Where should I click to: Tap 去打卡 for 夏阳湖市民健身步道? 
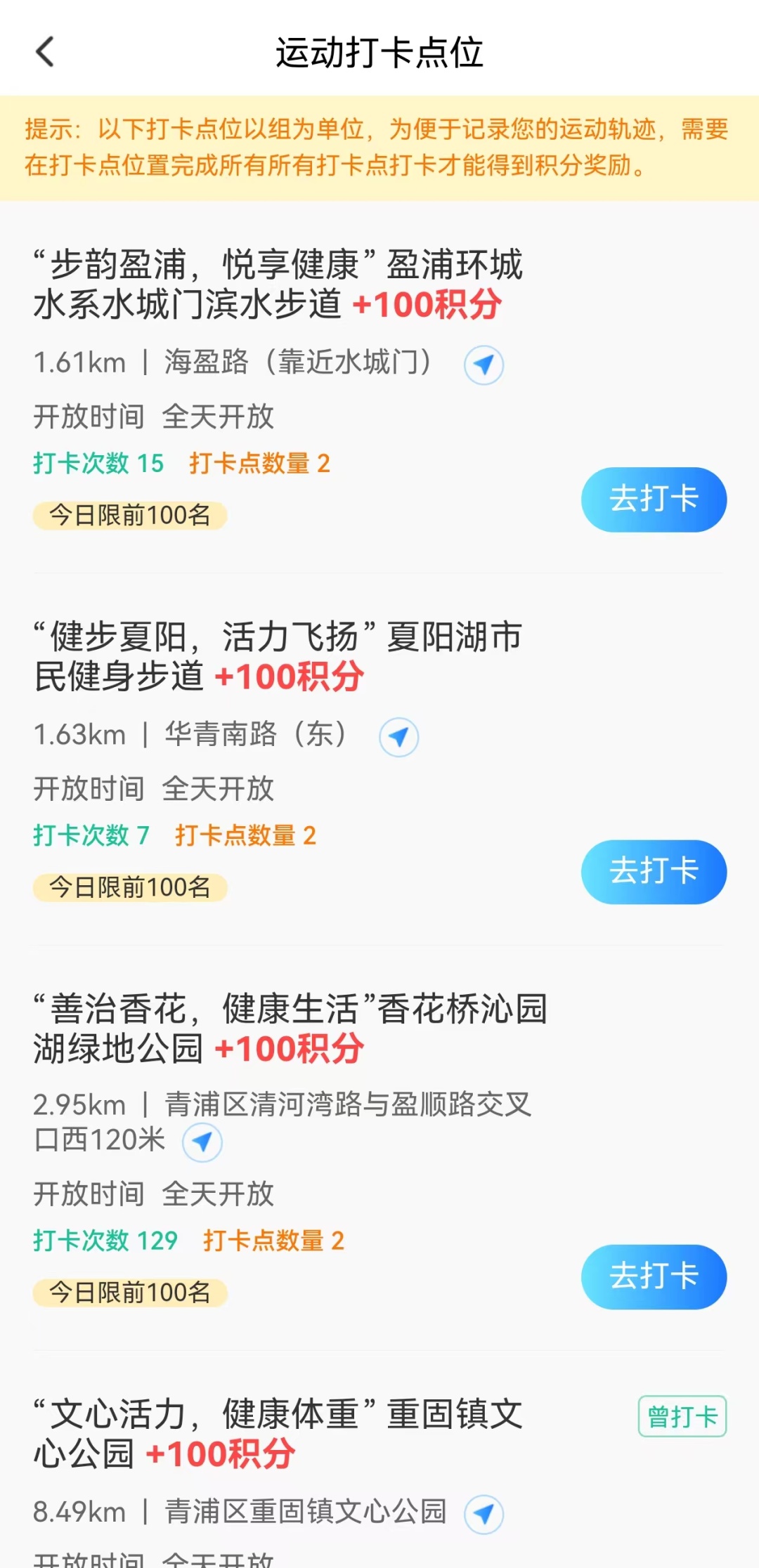[x=653, y=872]
